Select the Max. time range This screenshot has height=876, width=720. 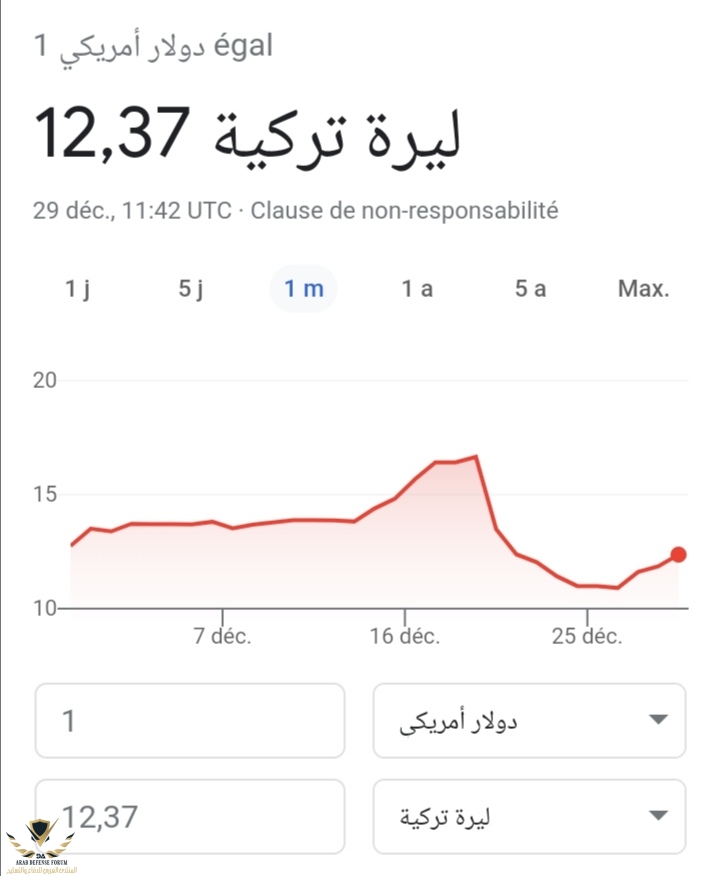tap(643, 289)
